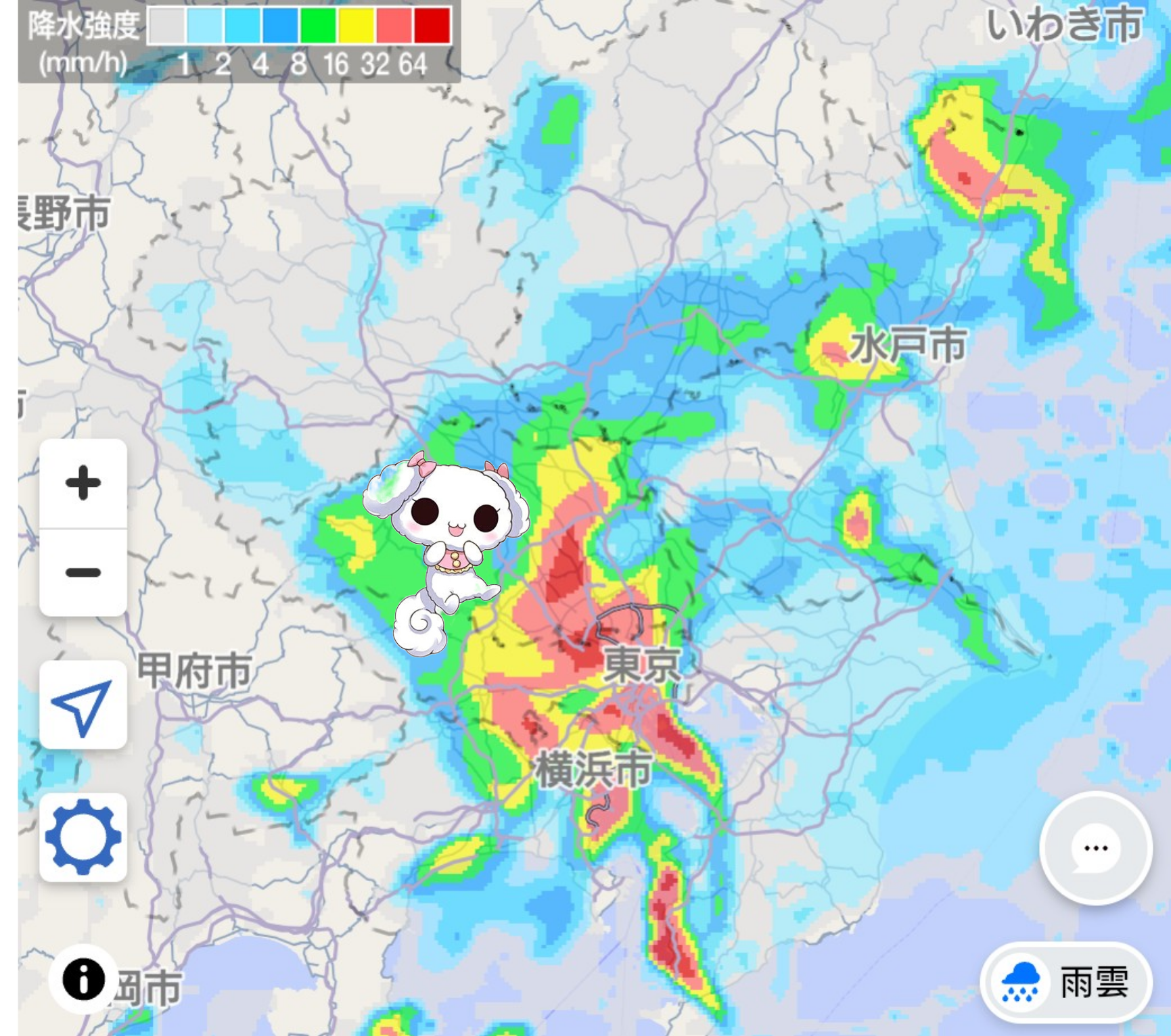
Task: Open map settings gear
Action: click(x=83, y=837)
